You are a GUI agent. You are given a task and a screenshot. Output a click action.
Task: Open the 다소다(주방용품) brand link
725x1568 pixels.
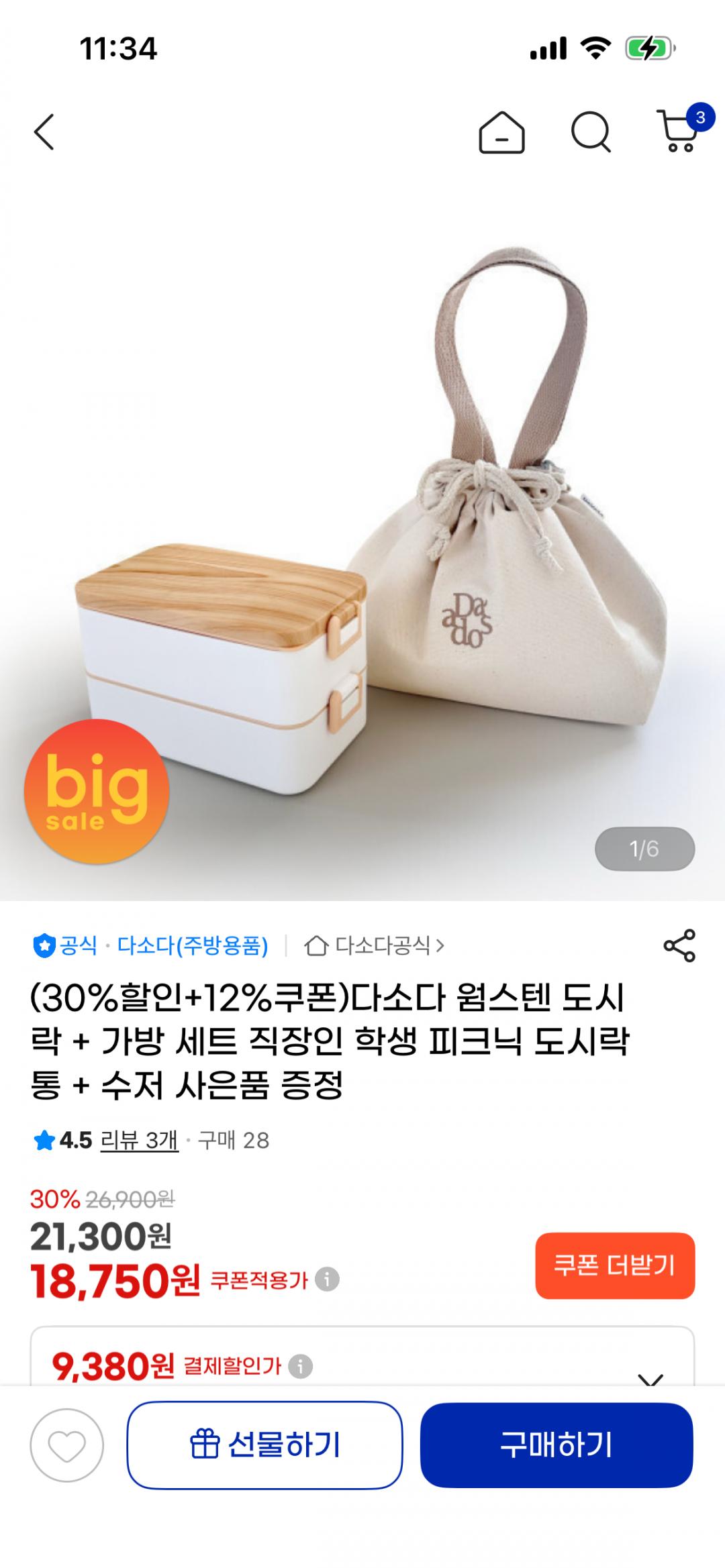tap(192, 946)
